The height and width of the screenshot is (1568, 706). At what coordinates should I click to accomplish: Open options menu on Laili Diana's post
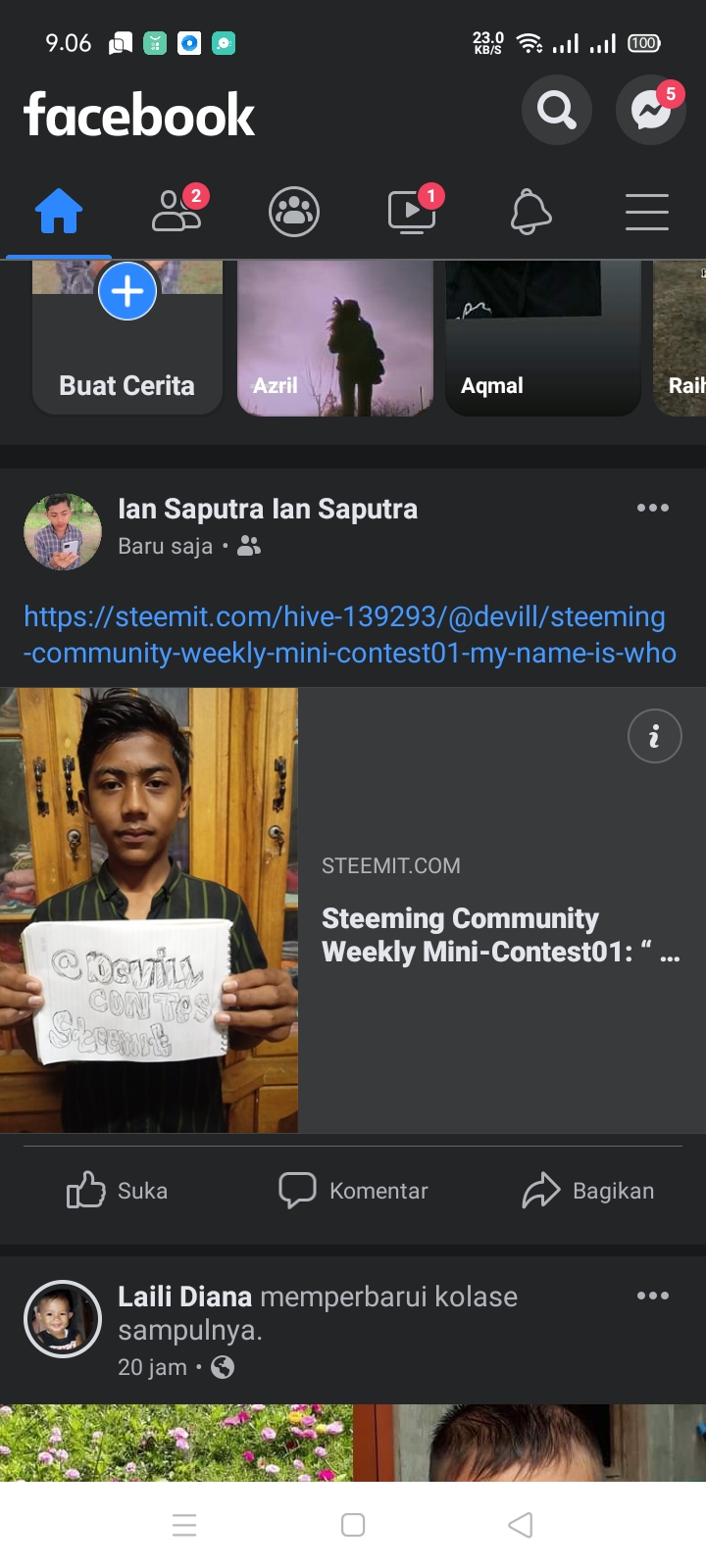click(x=653, y=1296)
